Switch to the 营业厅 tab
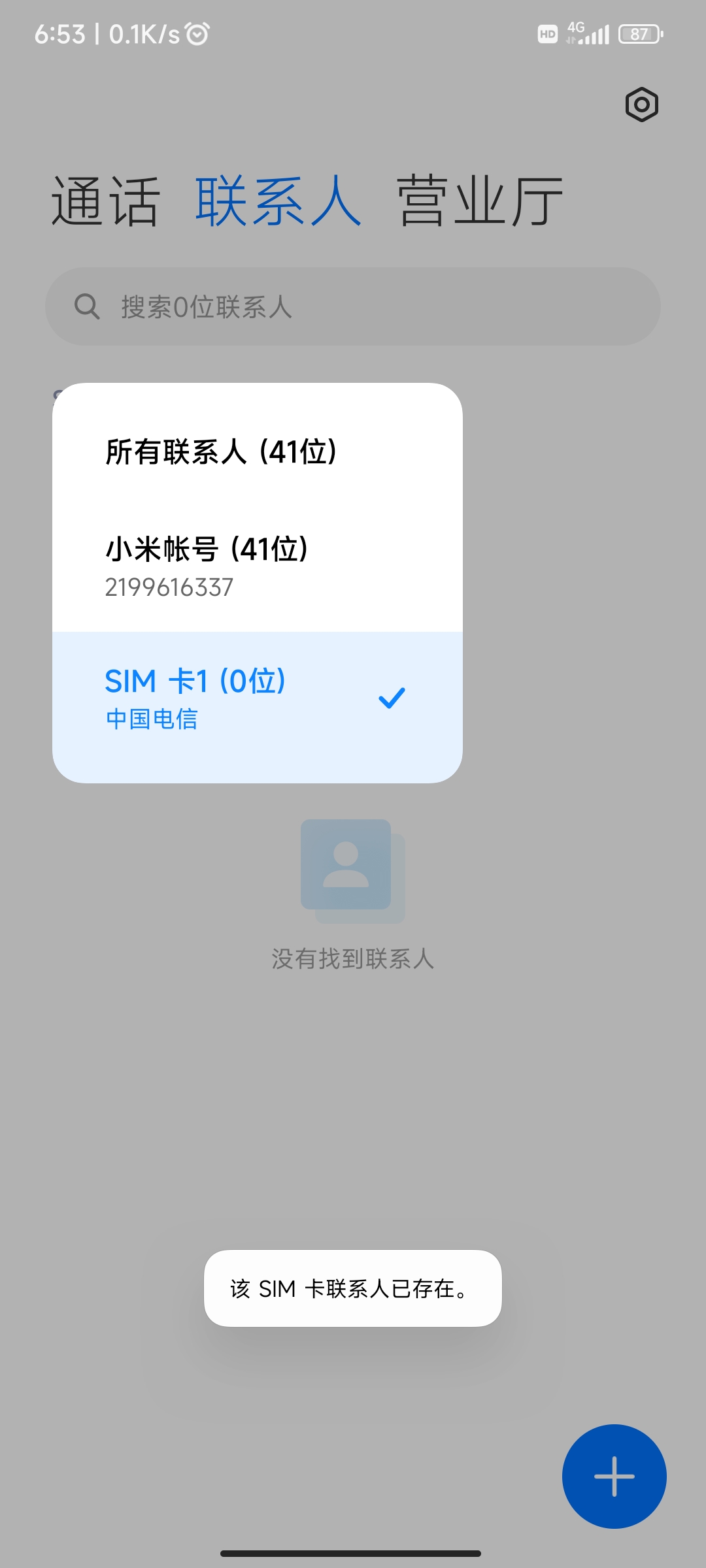 [x=480, y=202]
